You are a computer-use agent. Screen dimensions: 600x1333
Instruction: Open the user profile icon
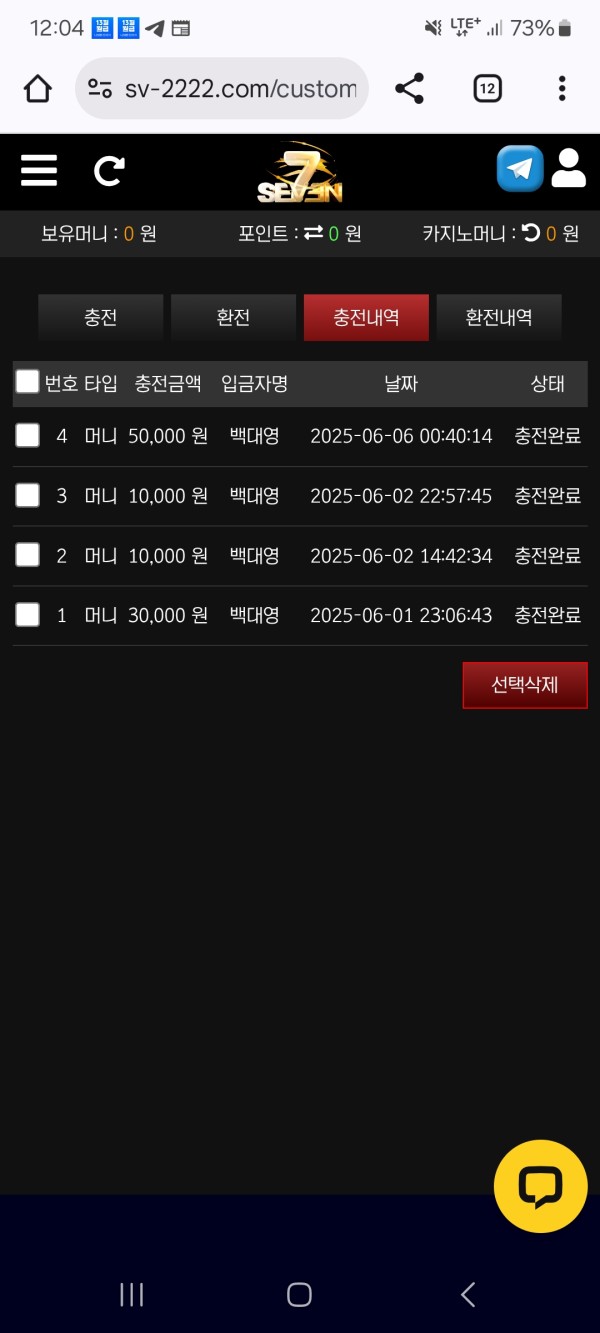click(568, 169)
